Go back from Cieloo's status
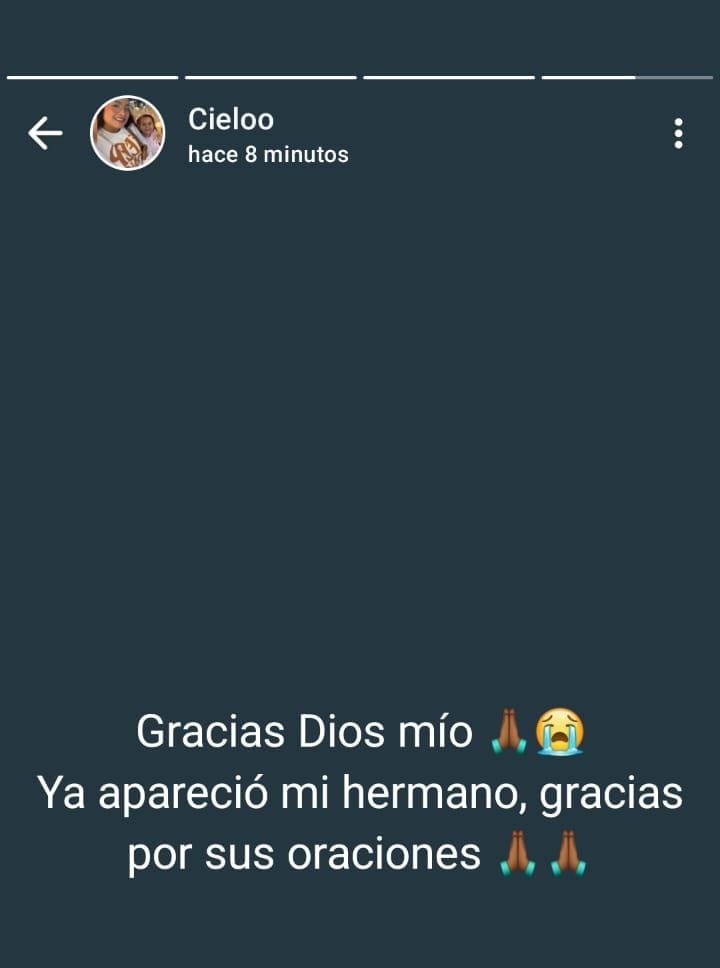The width and height of the screenshot is (720, 968). tap(44, 133)
